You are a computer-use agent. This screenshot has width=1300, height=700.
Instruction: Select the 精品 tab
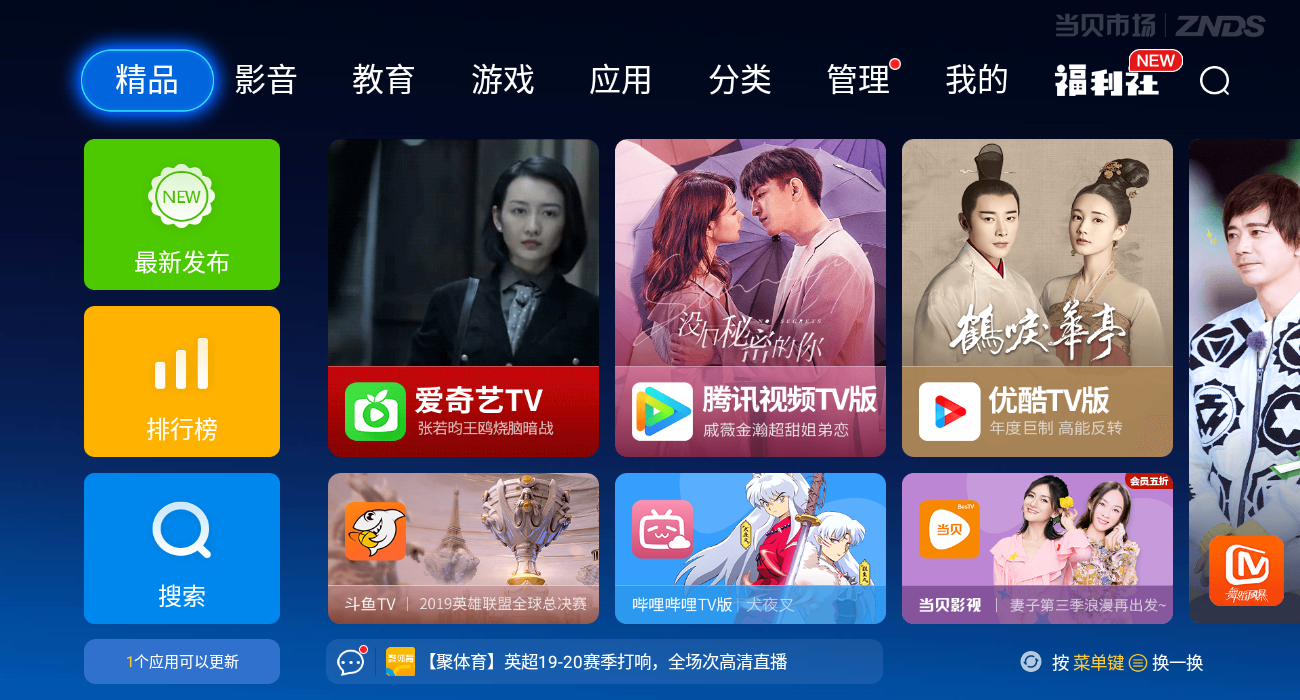click(147, 80)
